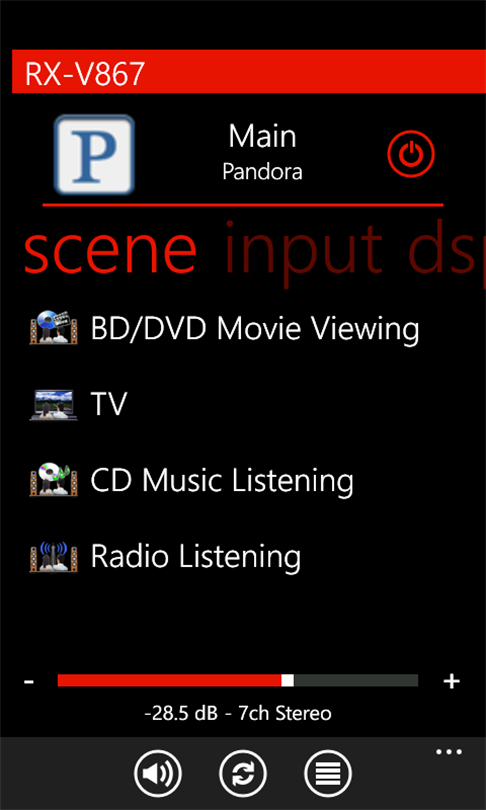Image resolution: width=486 pixels, height=810 pixels.
Task: Tap the speaker mute icon
Action: [x=158, y=774]
